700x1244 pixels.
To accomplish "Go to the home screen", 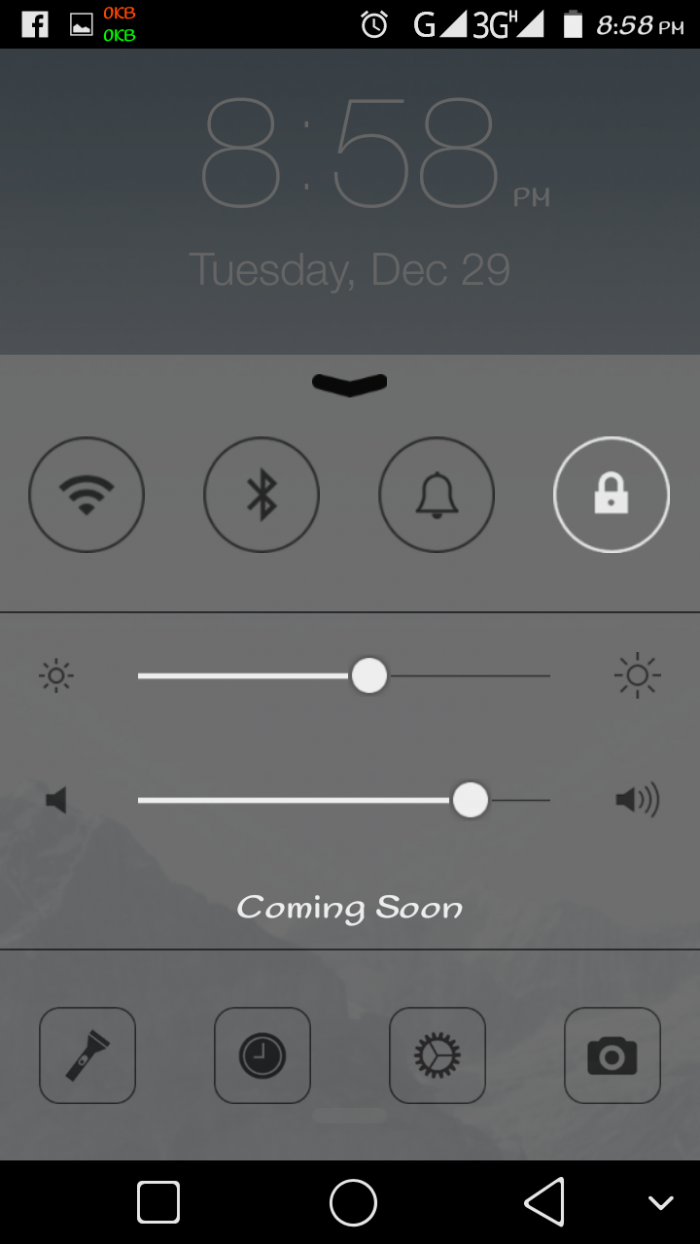I will click(353, 1202).
